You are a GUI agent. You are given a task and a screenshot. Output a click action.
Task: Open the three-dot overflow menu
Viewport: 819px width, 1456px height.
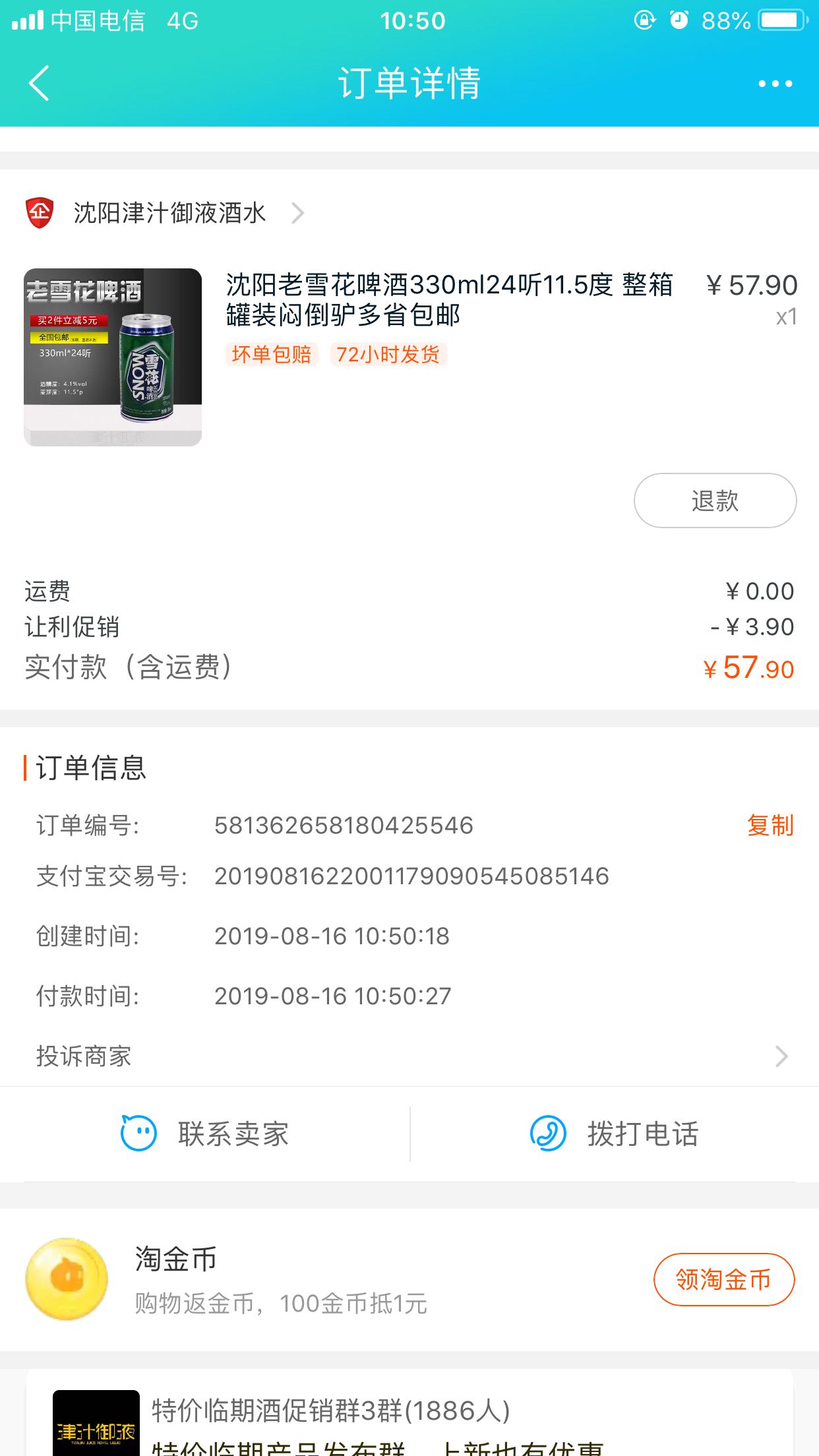775,84
